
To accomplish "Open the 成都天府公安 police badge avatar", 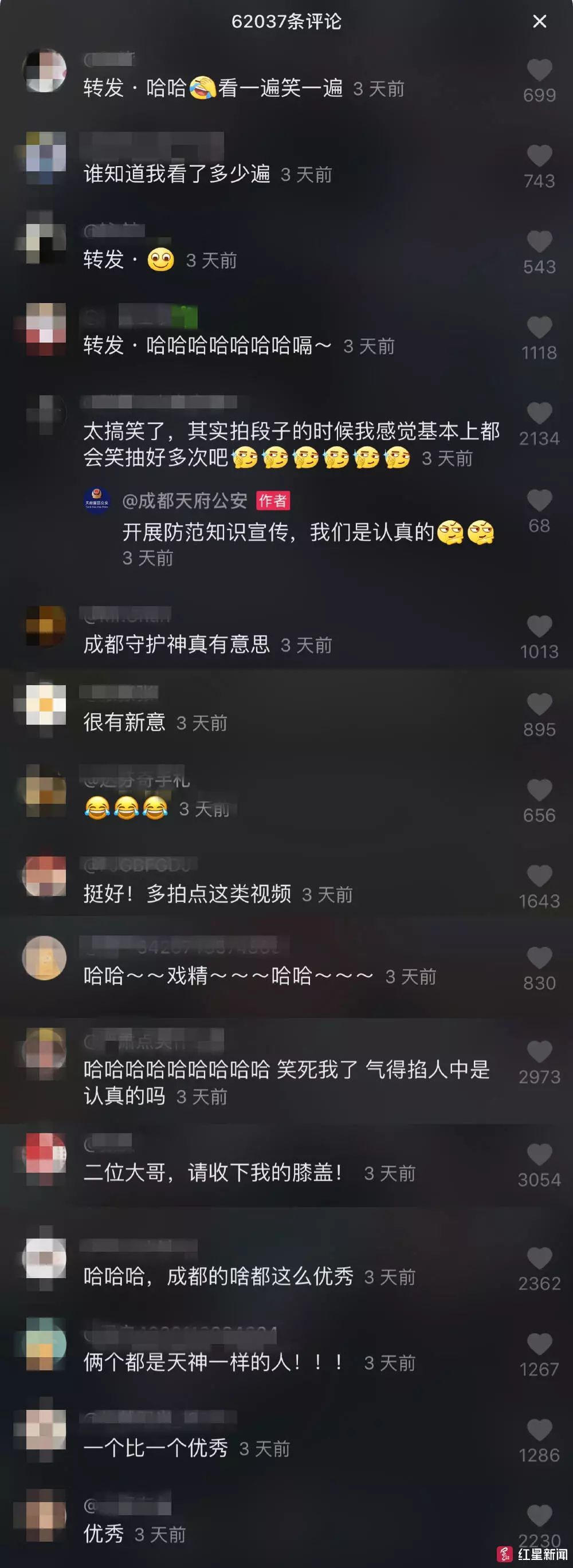I will coord(97,500).
